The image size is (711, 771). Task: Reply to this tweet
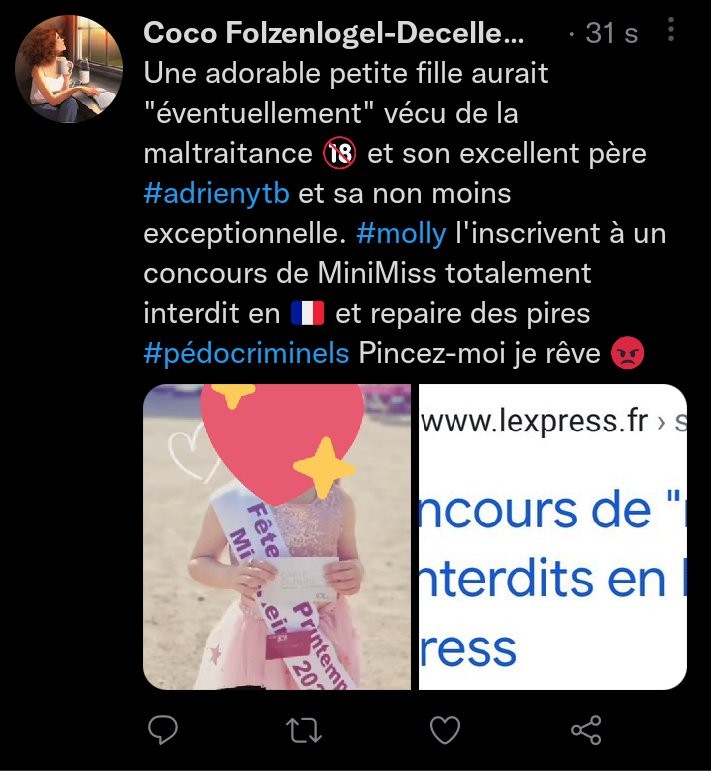click(x=163, y=731)
